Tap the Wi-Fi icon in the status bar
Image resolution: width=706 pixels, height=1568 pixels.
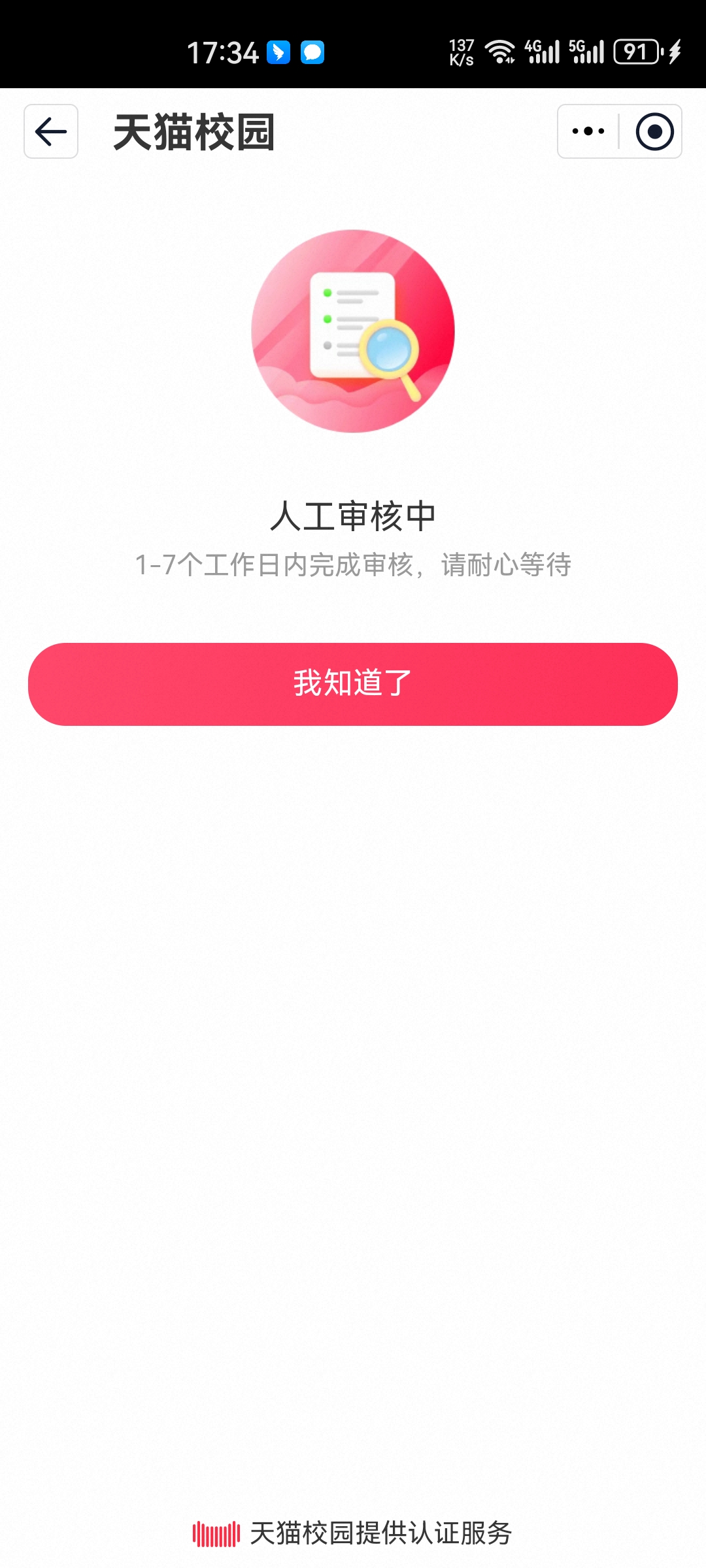click(499, 52)
